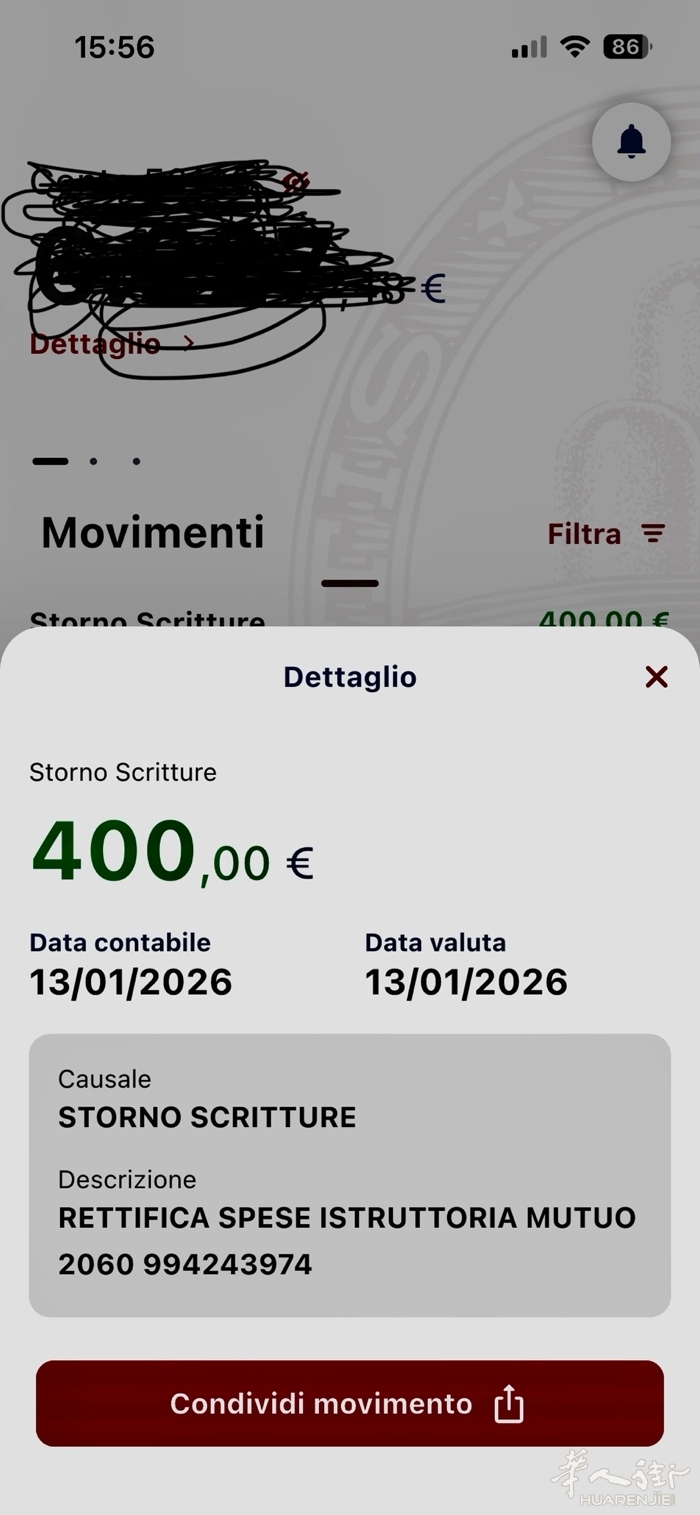Close the Dettaglio sheet
Viewport: 700px width, 1515px height.
coord(656,677)
